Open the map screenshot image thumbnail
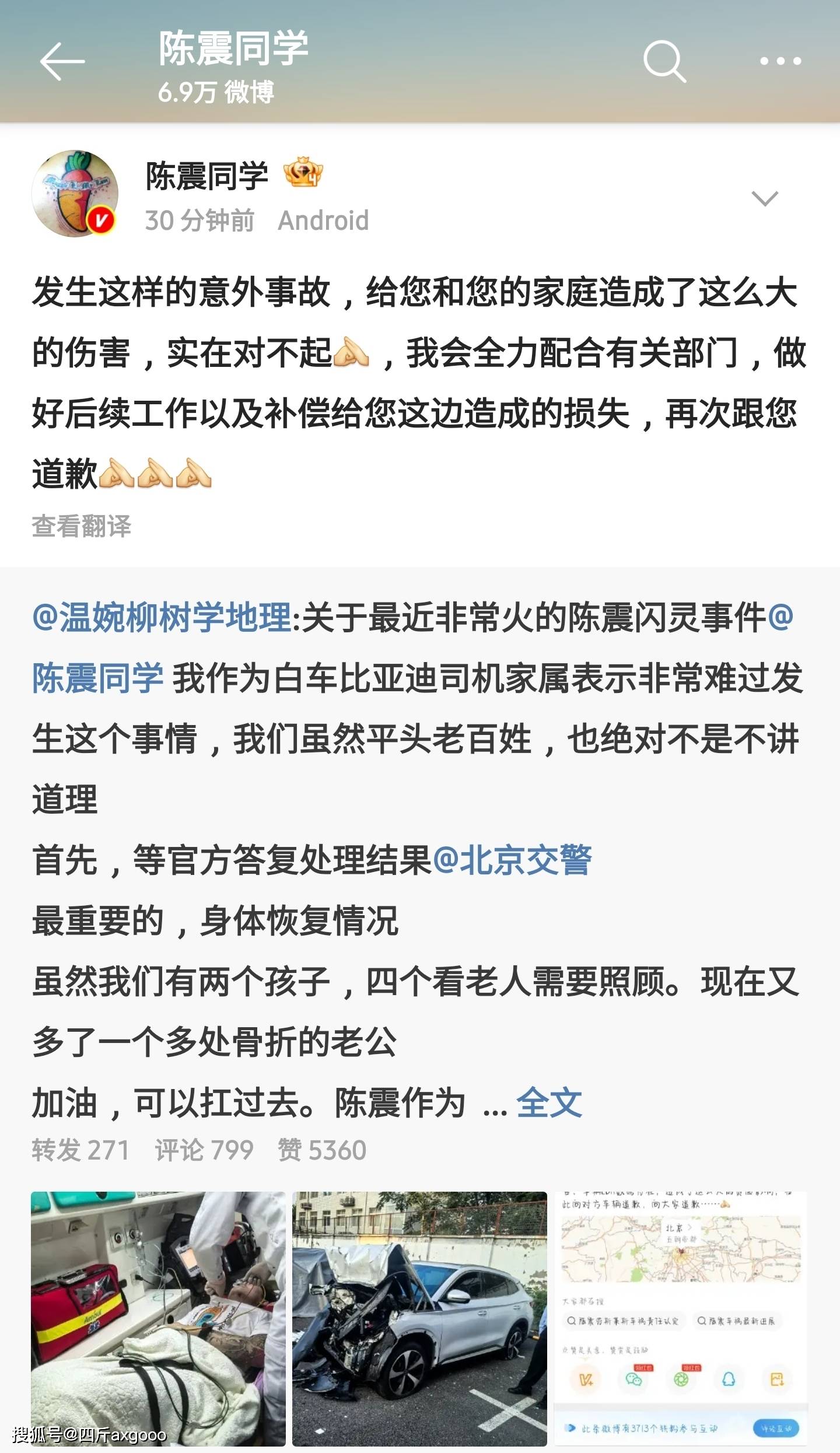 pyautogui.click(x=681, y=1318)
